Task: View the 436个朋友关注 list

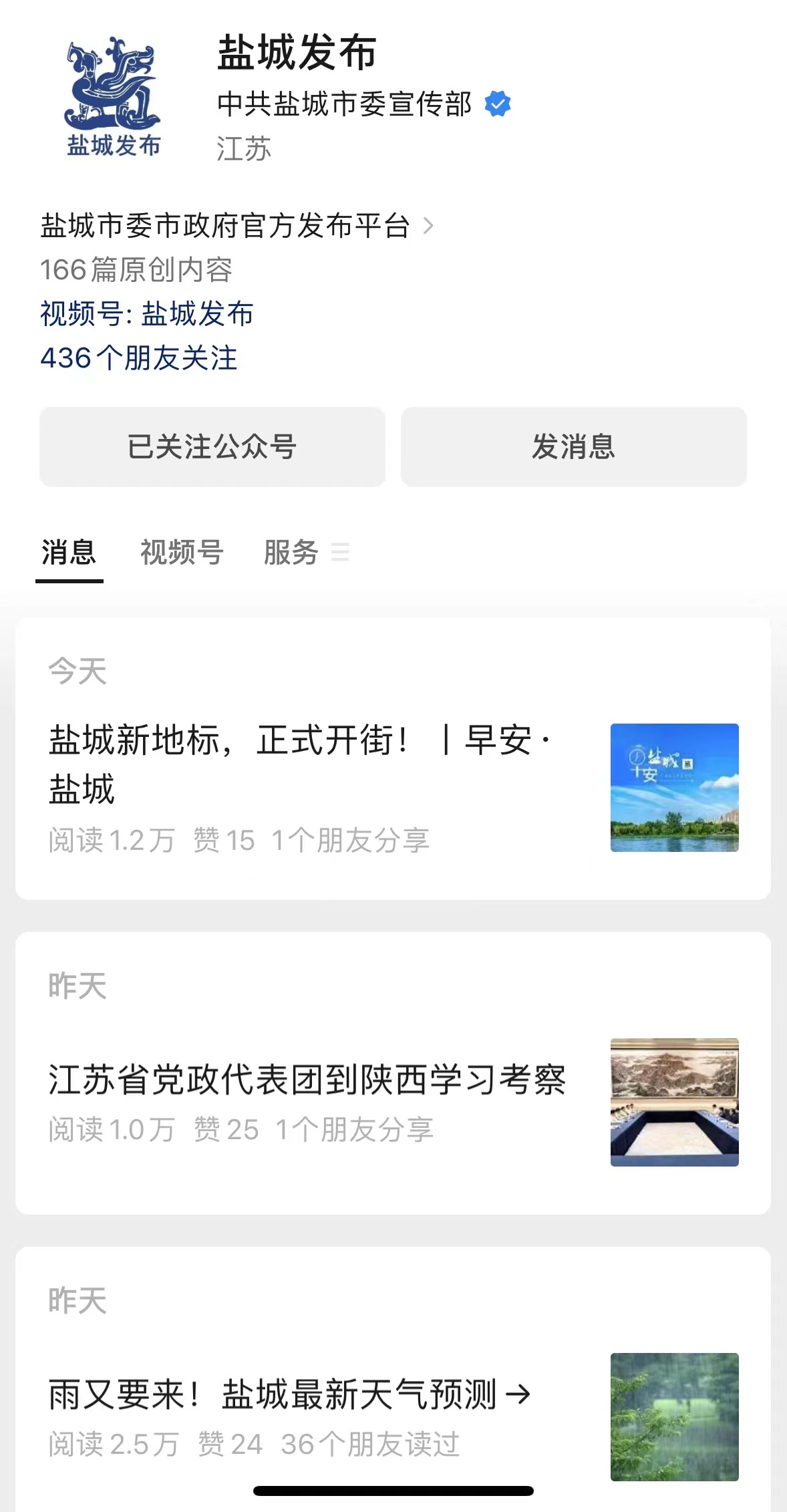Action: [x=139, y=358]
